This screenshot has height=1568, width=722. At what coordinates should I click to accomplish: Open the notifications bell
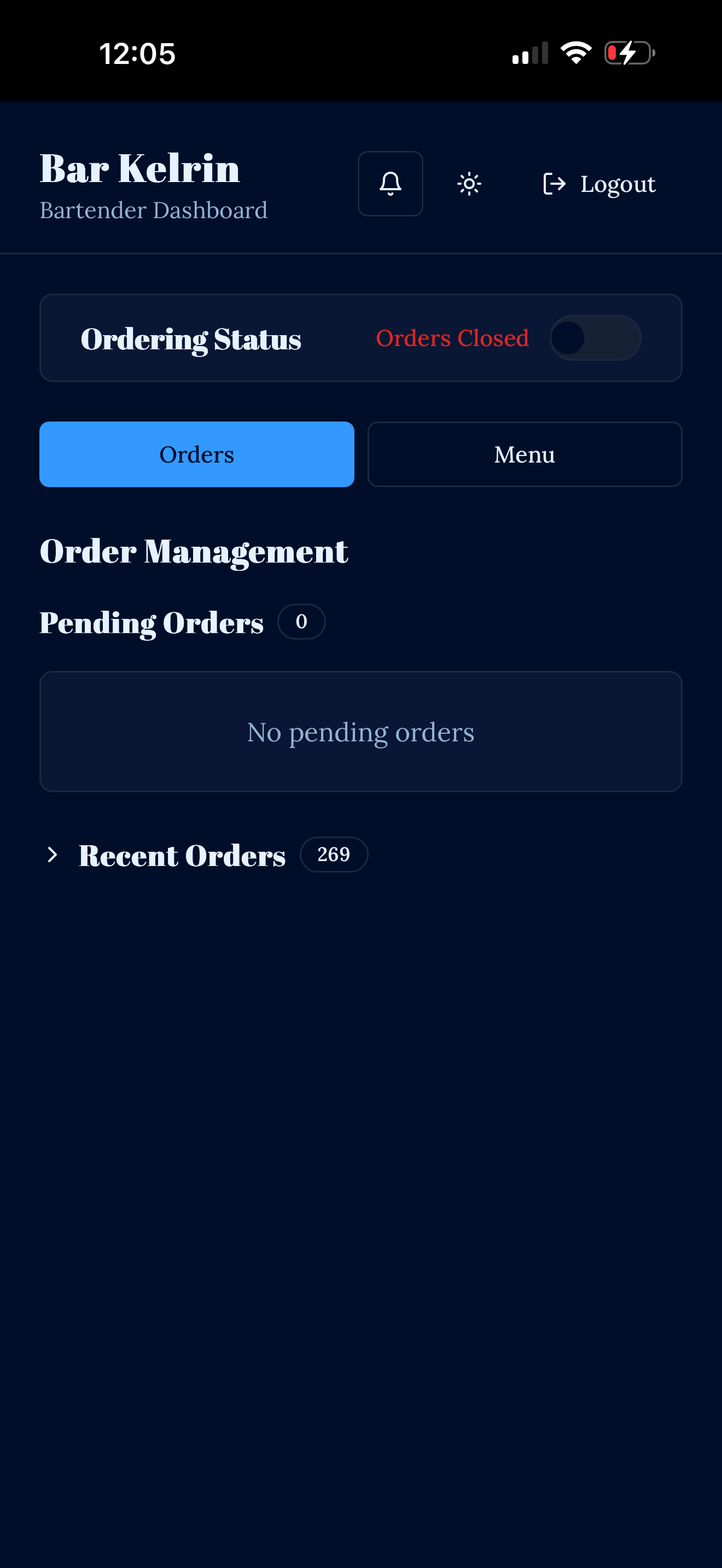pyautogui.click(x=390, y=184)
